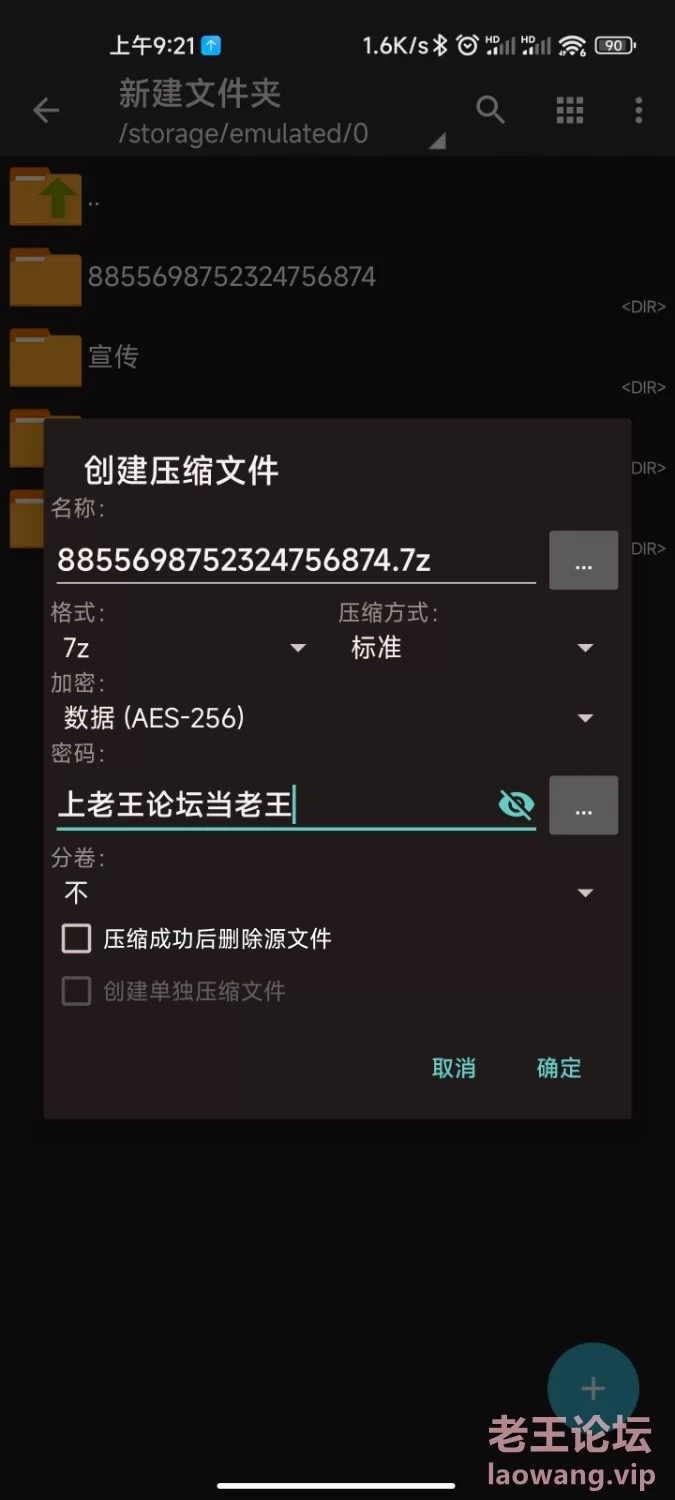Open the 加密 AES-256 encryption dropdown
The height and width of the screenshot is (1500, 675).
[x=329, y=718]
